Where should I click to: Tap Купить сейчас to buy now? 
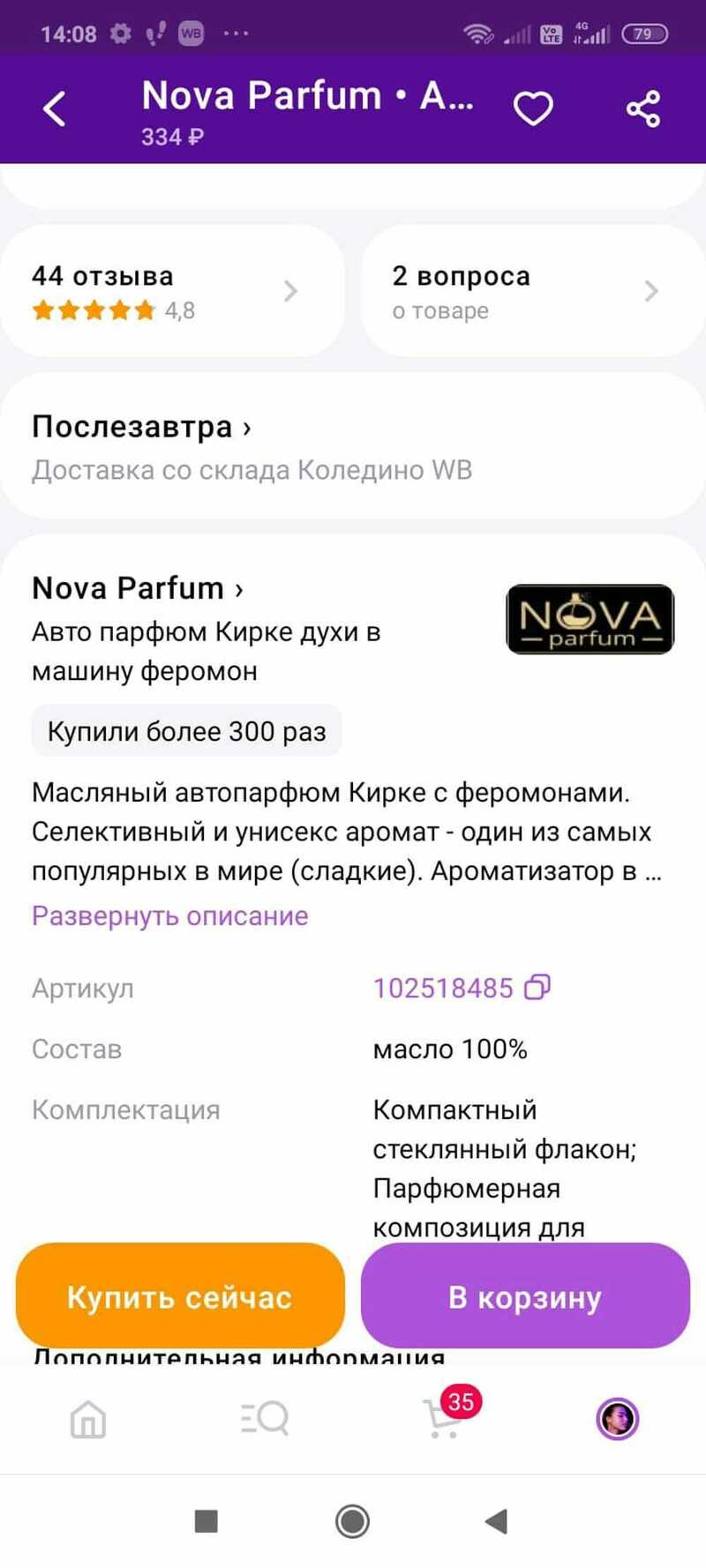pyautogui.click(x=180, y=1296)
